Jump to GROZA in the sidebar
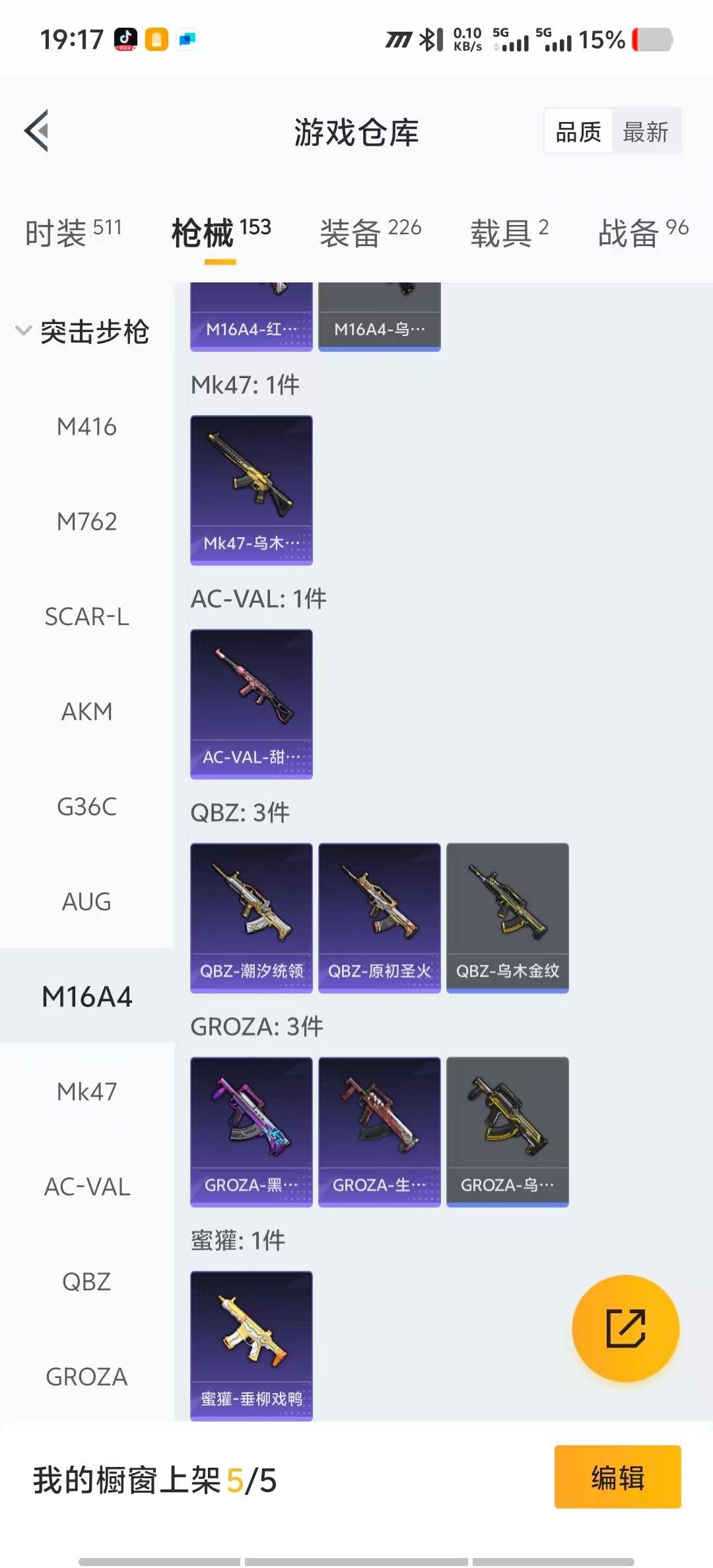Image resolution: width=713 pixels, height=1568 pixels. [86, 1377]
